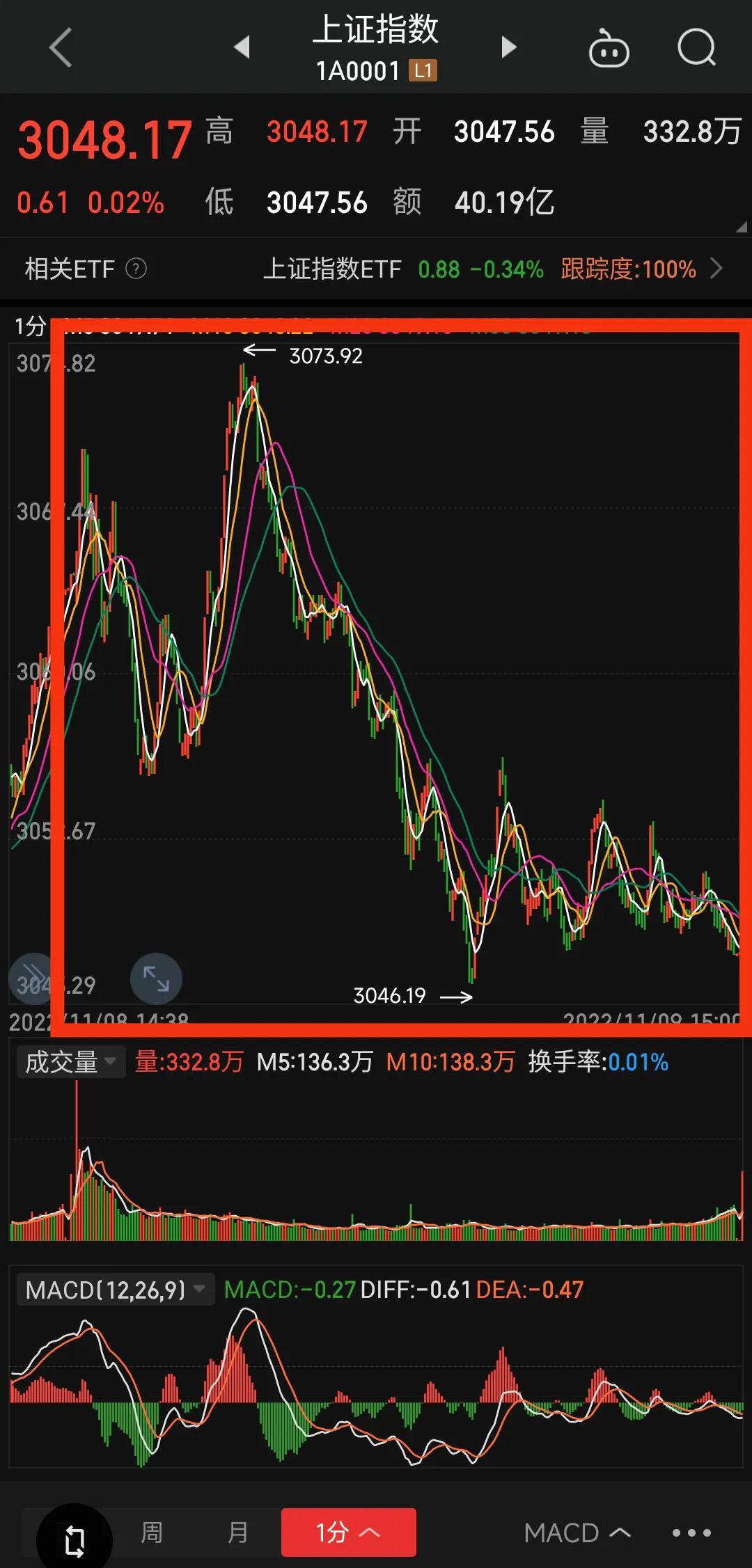This screenshot has height=1568, width=752.
Task: Switch to the previous stock with left triangle
Action: point(242,47)
